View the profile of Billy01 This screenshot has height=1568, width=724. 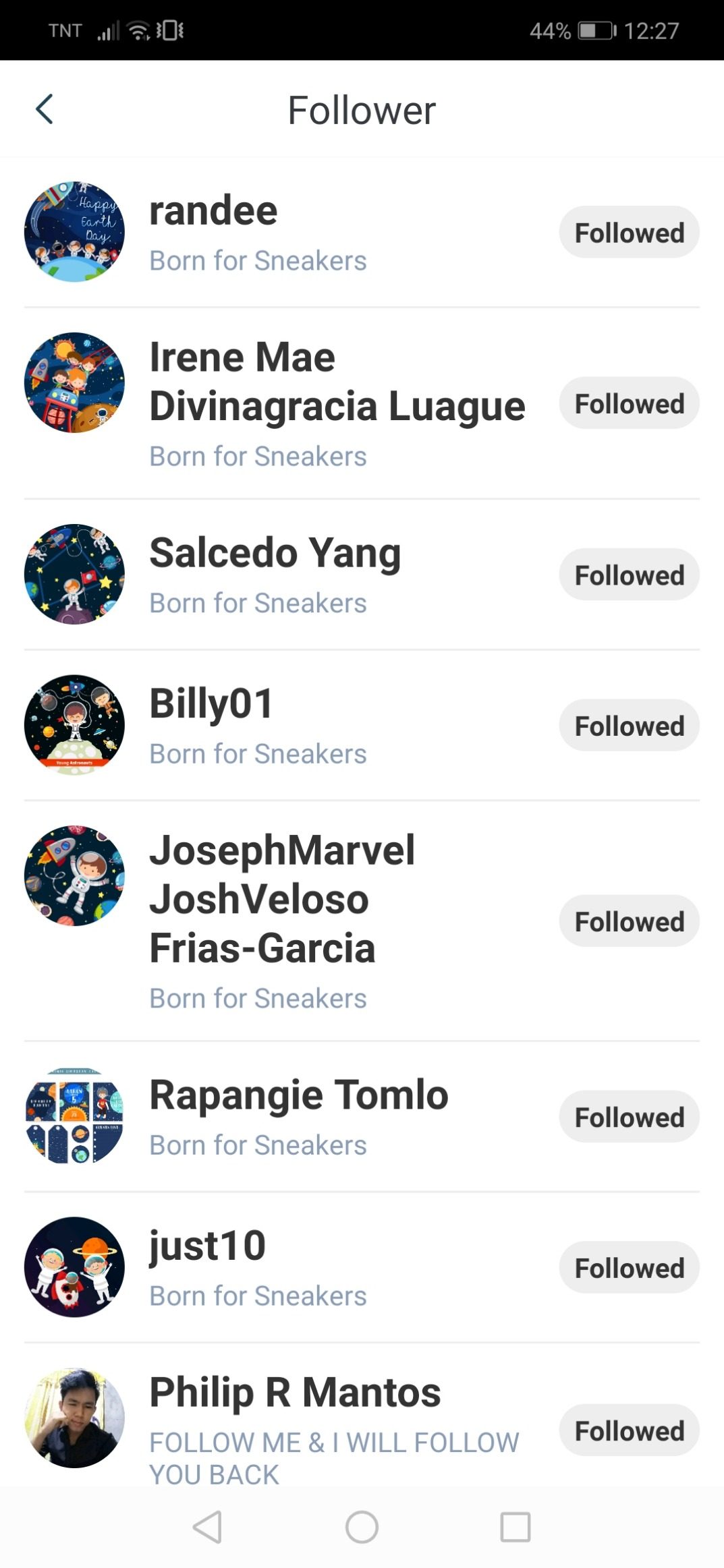click(x=211, y=703)
